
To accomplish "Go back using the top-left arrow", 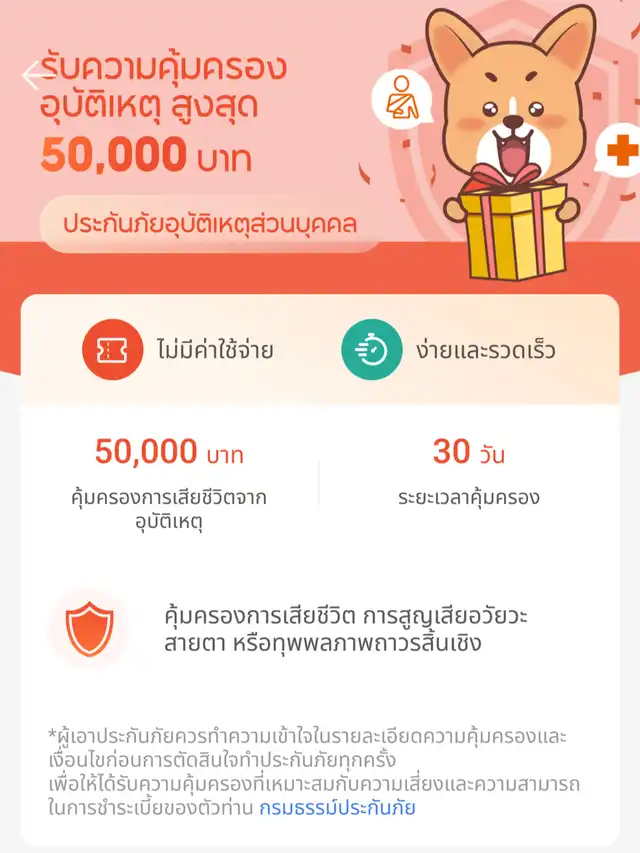I will coord(35,76).
